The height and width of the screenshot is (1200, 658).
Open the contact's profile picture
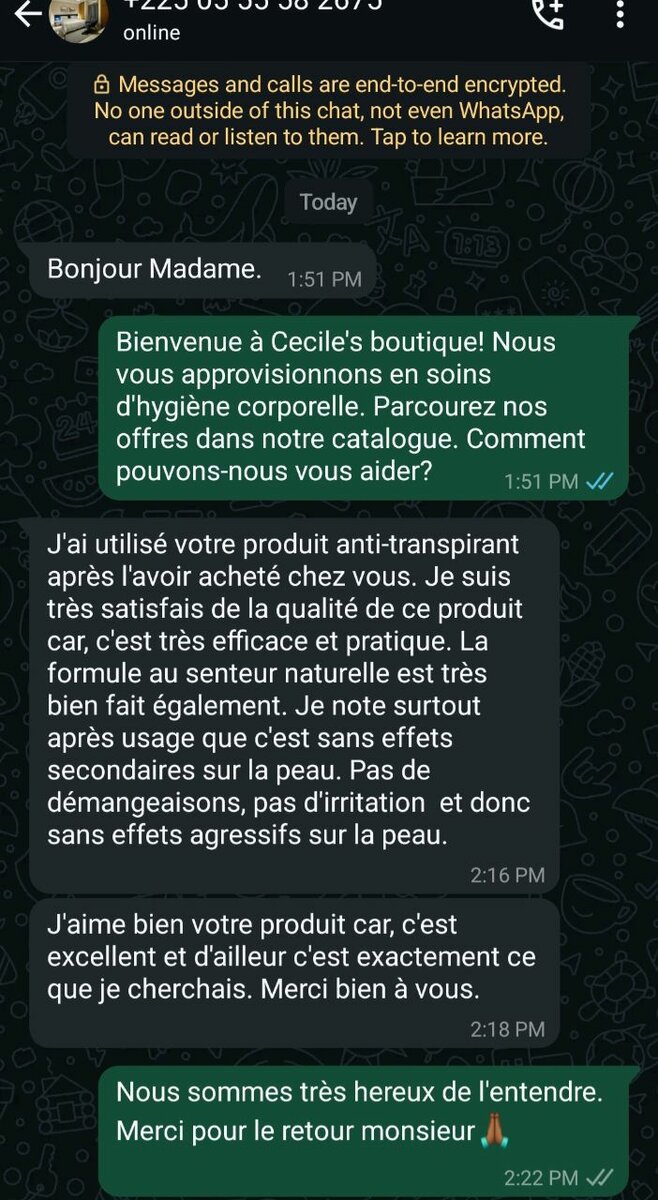pos(80,16)
